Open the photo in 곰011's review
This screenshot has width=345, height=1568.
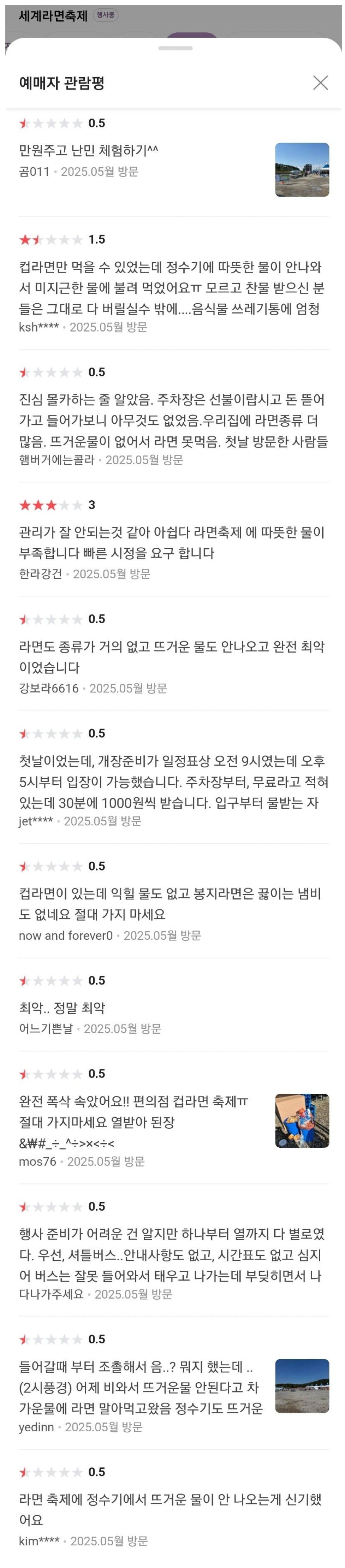point(302,169)
